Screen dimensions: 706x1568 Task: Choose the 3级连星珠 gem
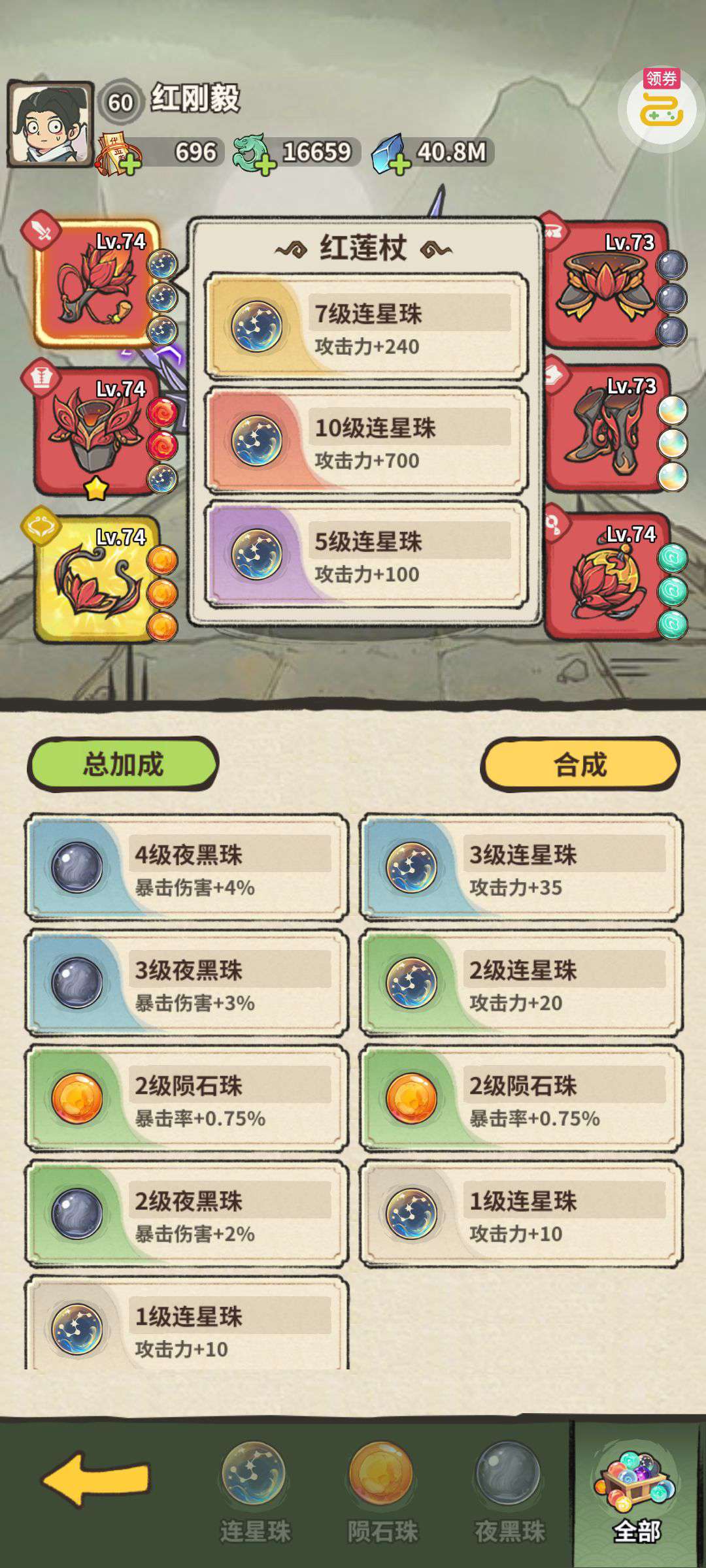522,868
